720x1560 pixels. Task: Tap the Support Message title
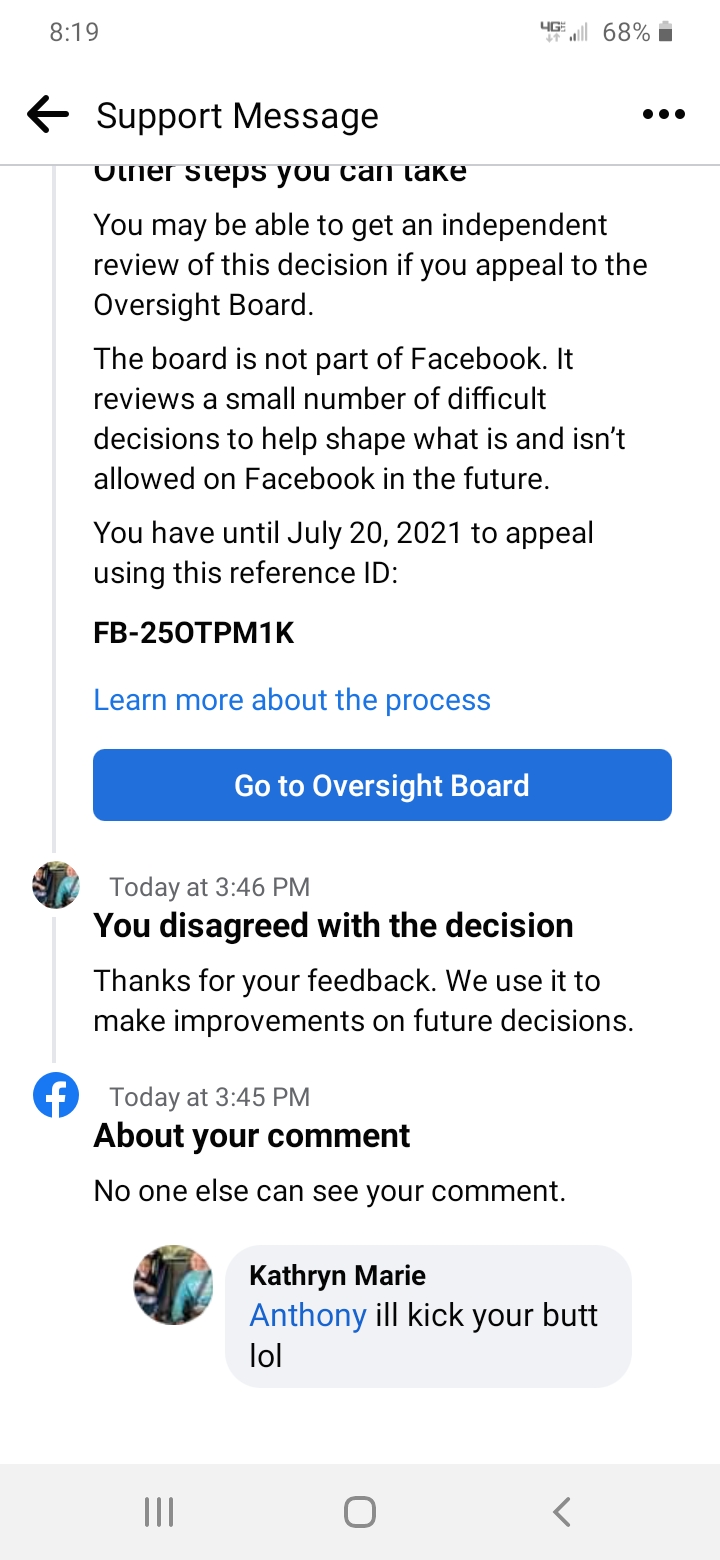point(237,114)
